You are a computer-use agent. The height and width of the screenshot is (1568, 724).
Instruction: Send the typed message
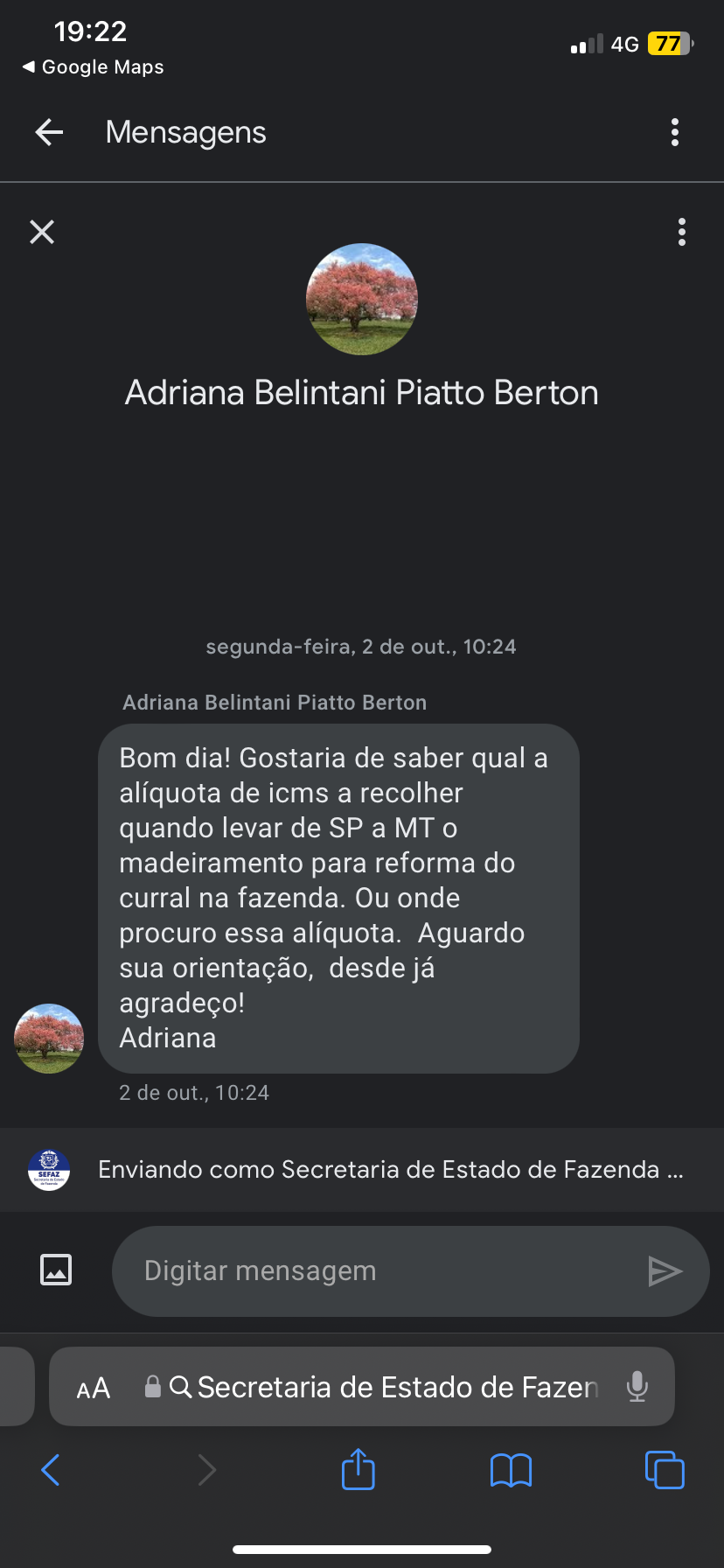pos(665,1271)
